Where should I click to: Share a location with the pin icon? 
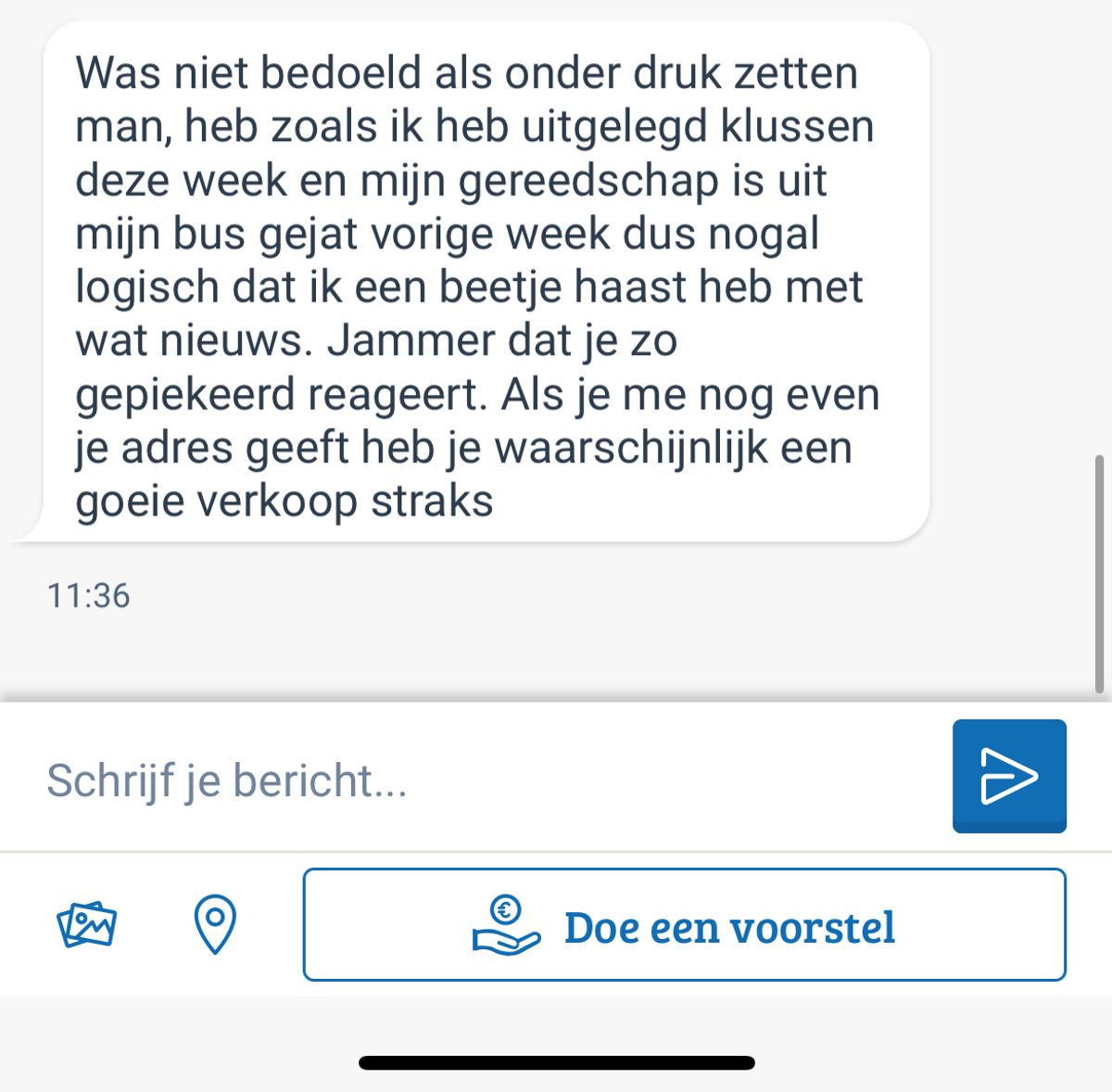click(x=215, y=925)
